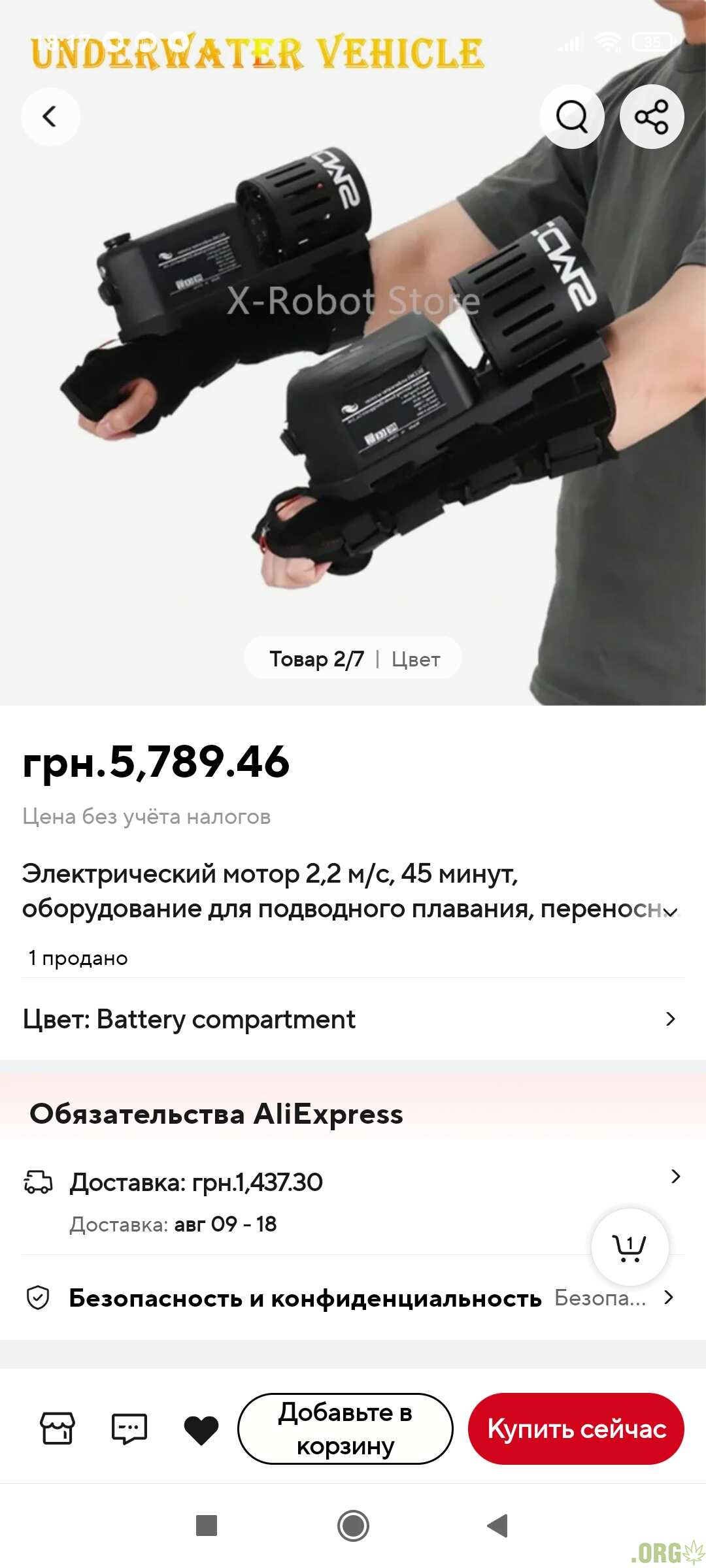The width and height of the screenshot is (706, 1568).
Task: Open recent apps with square button
Action: pyautogui.click(x=207, y=1526)
